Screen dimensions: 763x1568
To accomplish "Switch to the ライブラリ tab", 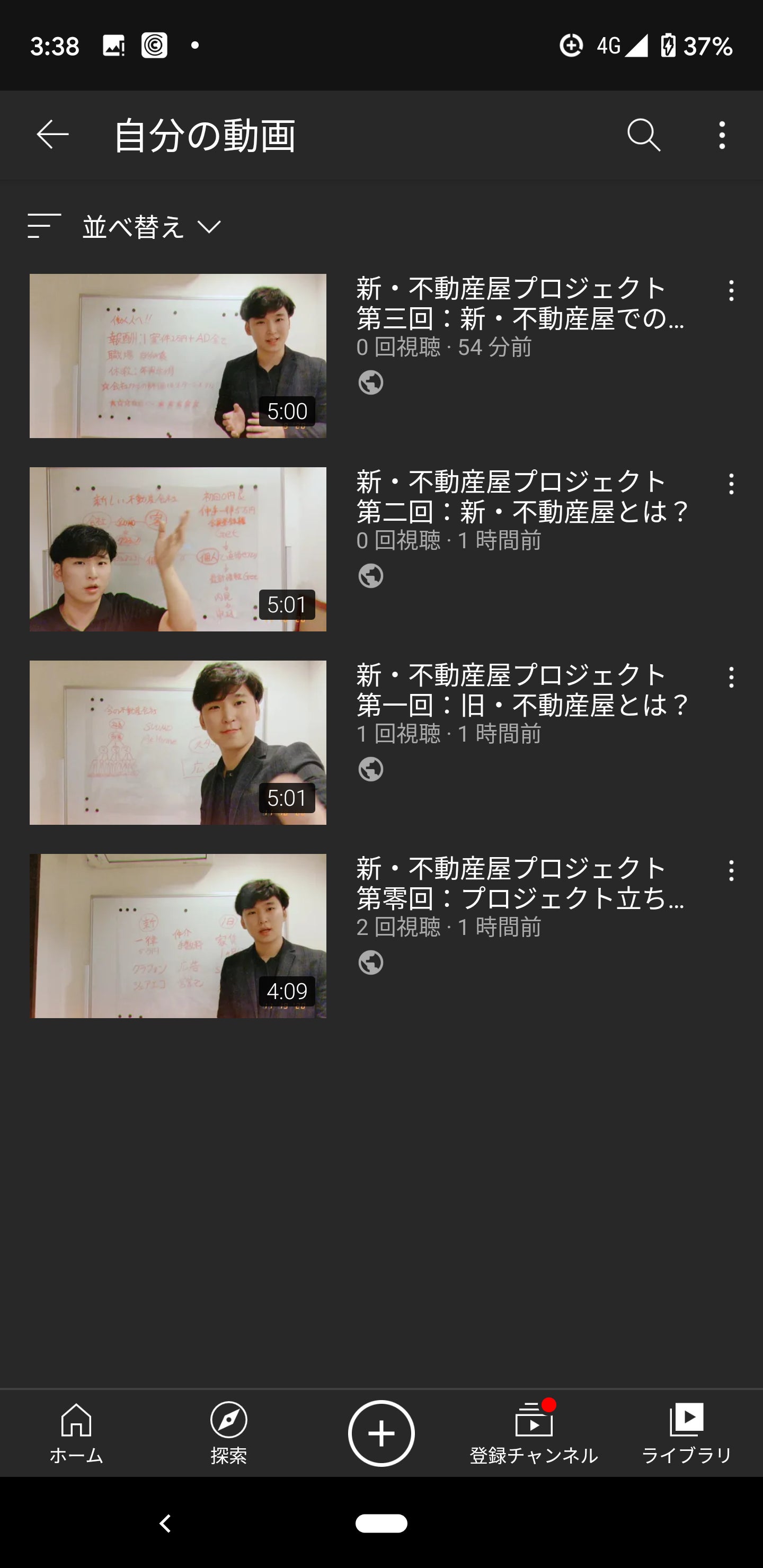I will tap(686, 1433).
